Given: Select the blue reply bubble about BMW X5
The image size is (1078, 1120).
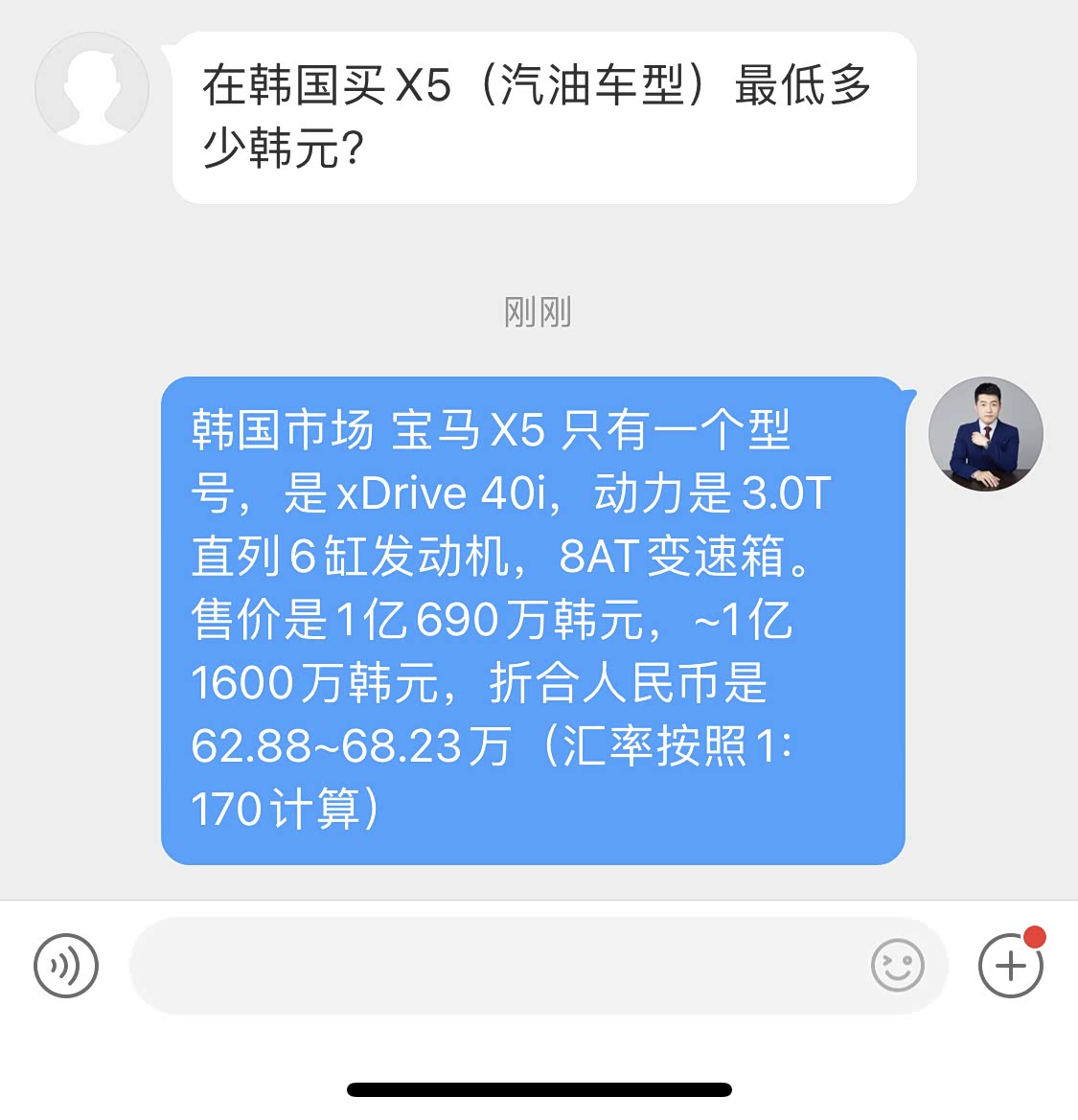Looking at the screenshot, I should tap(533, 618).
